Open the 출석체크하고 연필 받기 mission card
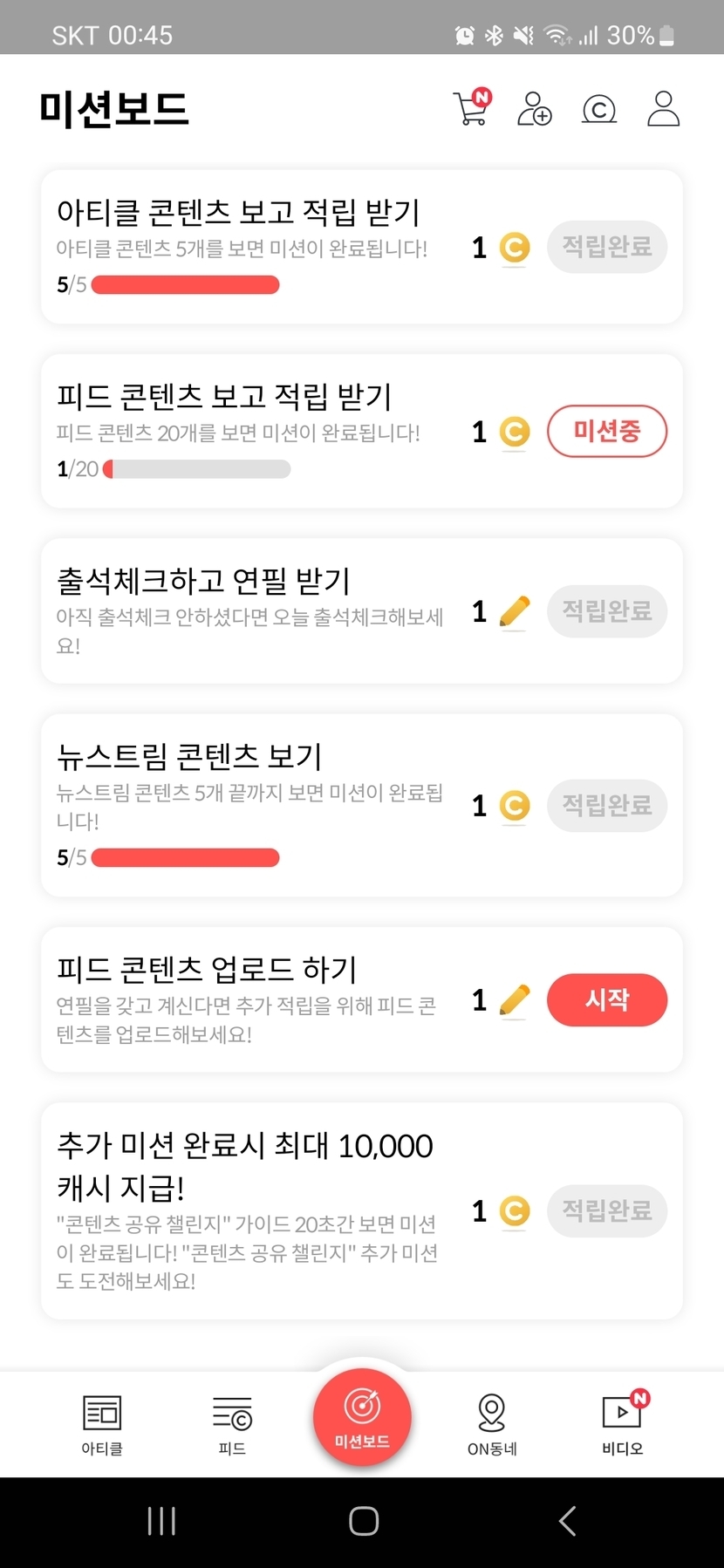The image size is (724, 1568). [253, 610]
